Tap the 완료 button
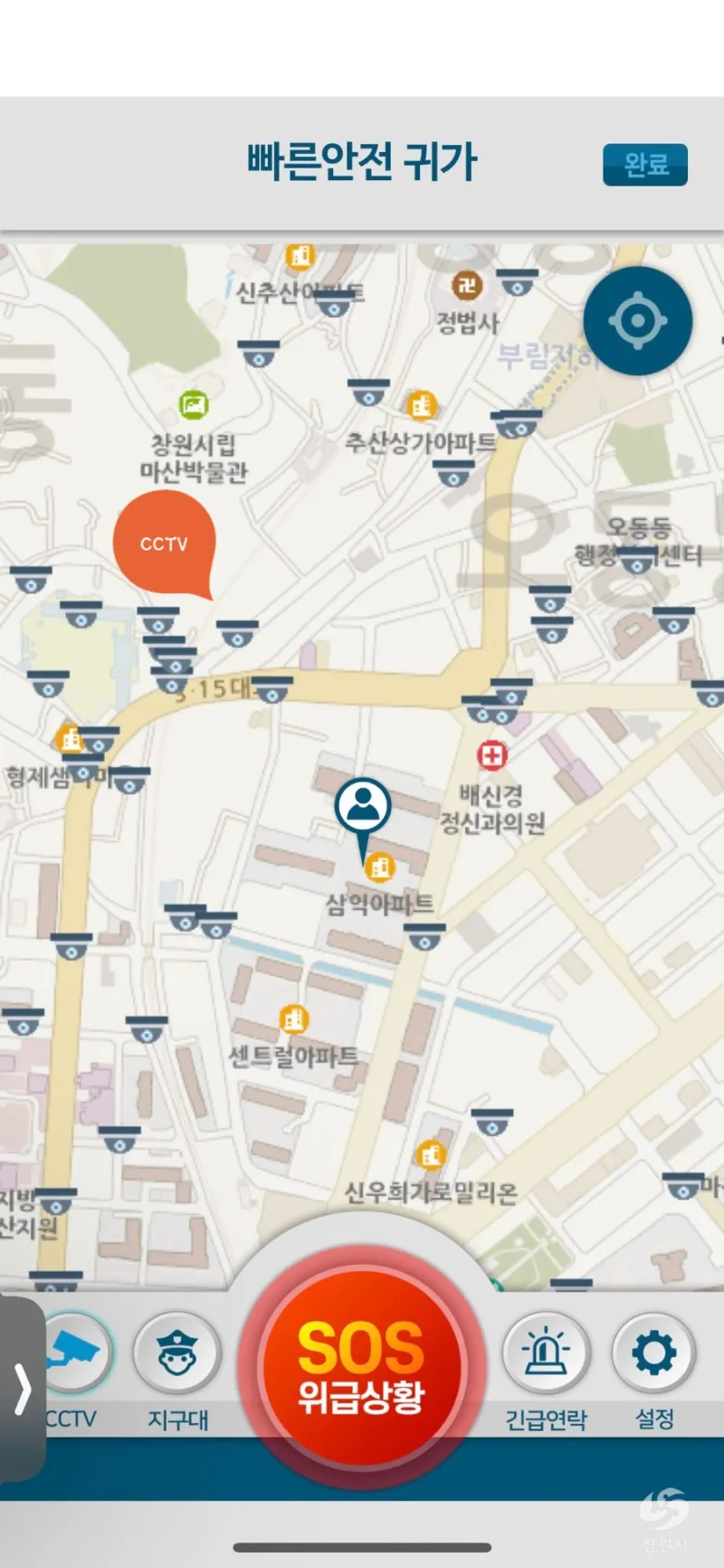 644,165
